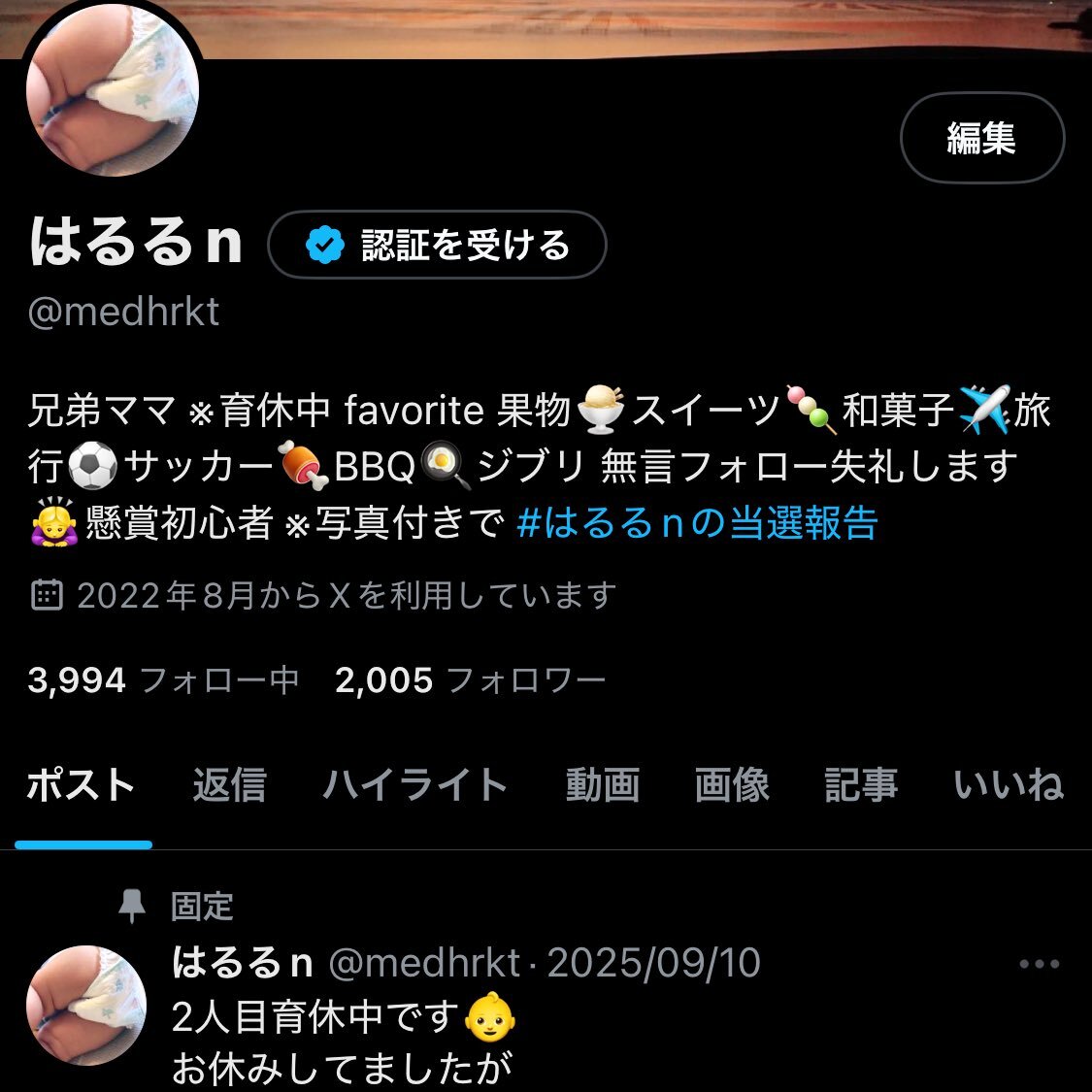
Task: View the 2,005 フォロワー followers list
Action: tap(470, 680)
